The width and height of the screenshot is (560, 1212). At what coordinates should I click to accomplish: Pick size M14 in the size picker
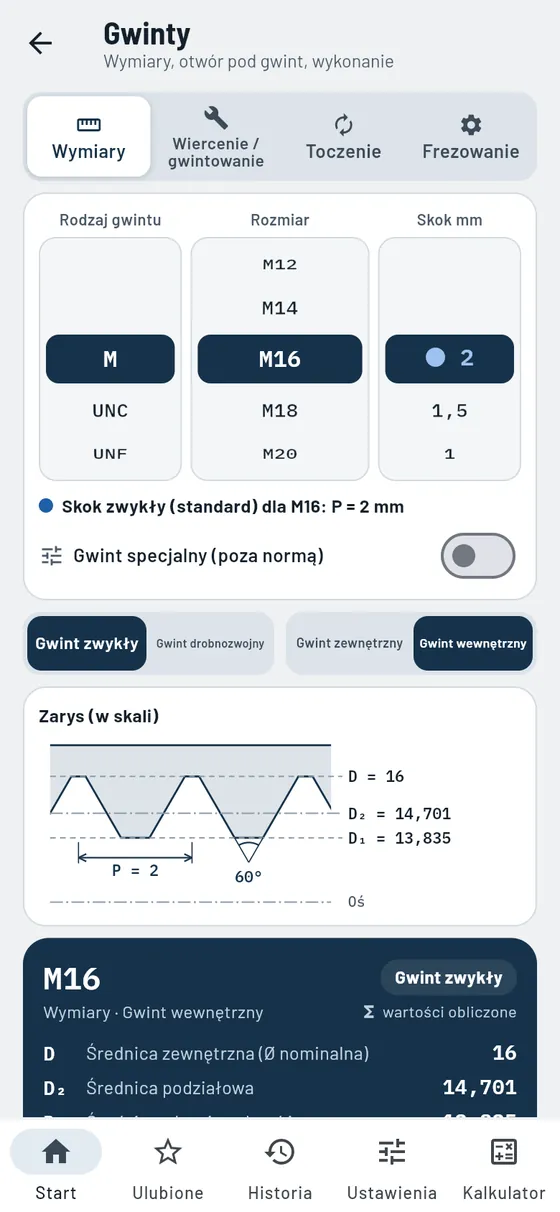click(x=280, y=309)
